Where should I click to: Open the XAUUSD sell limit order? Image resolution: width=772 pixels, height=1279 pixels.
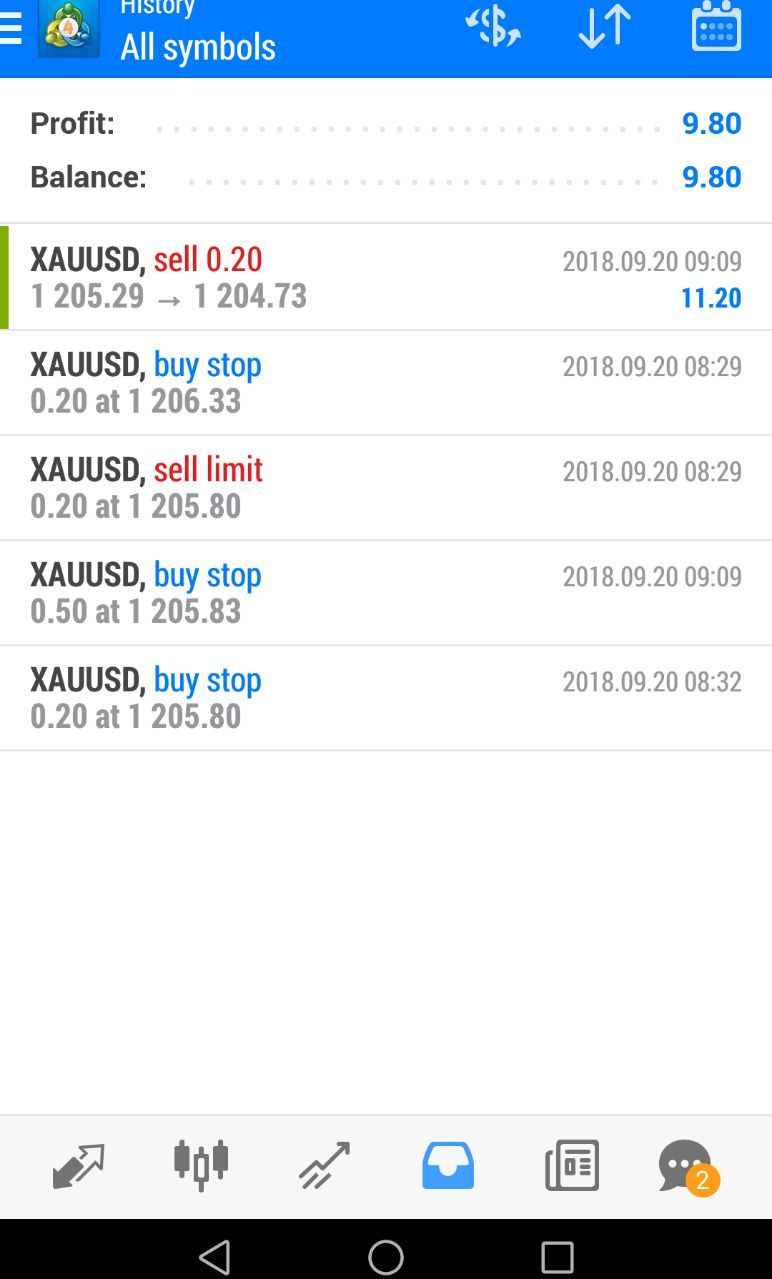pyautogui.click(x=386, y=488)
